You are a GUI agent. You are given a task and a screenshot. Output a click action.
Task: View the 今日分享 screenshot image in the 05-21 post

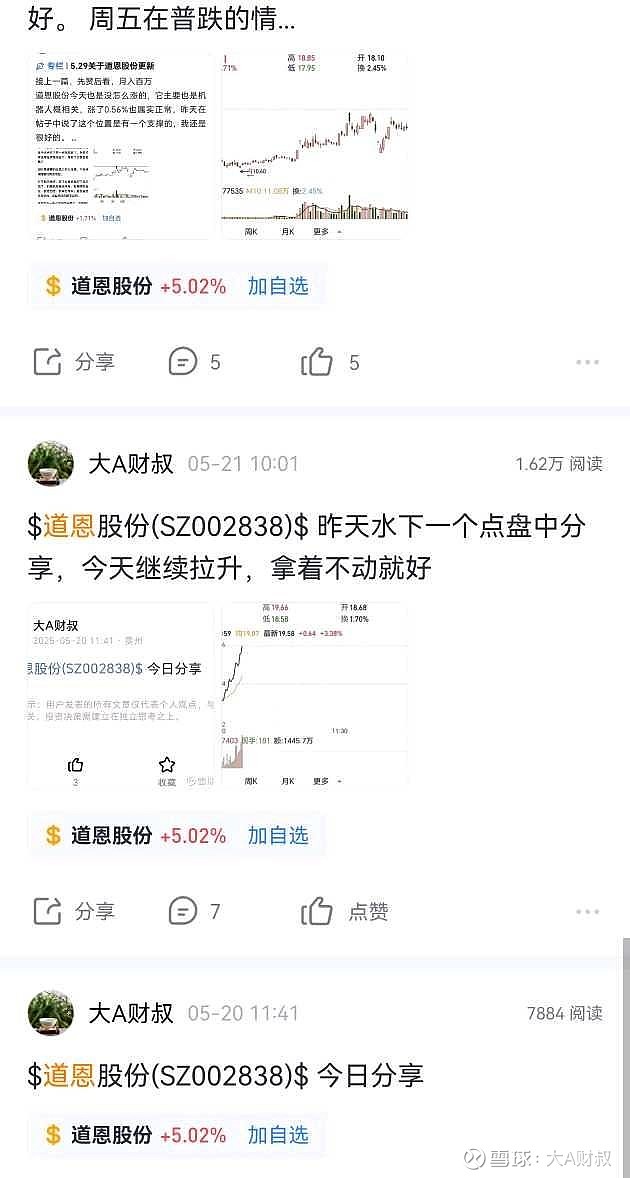(122, 696)
